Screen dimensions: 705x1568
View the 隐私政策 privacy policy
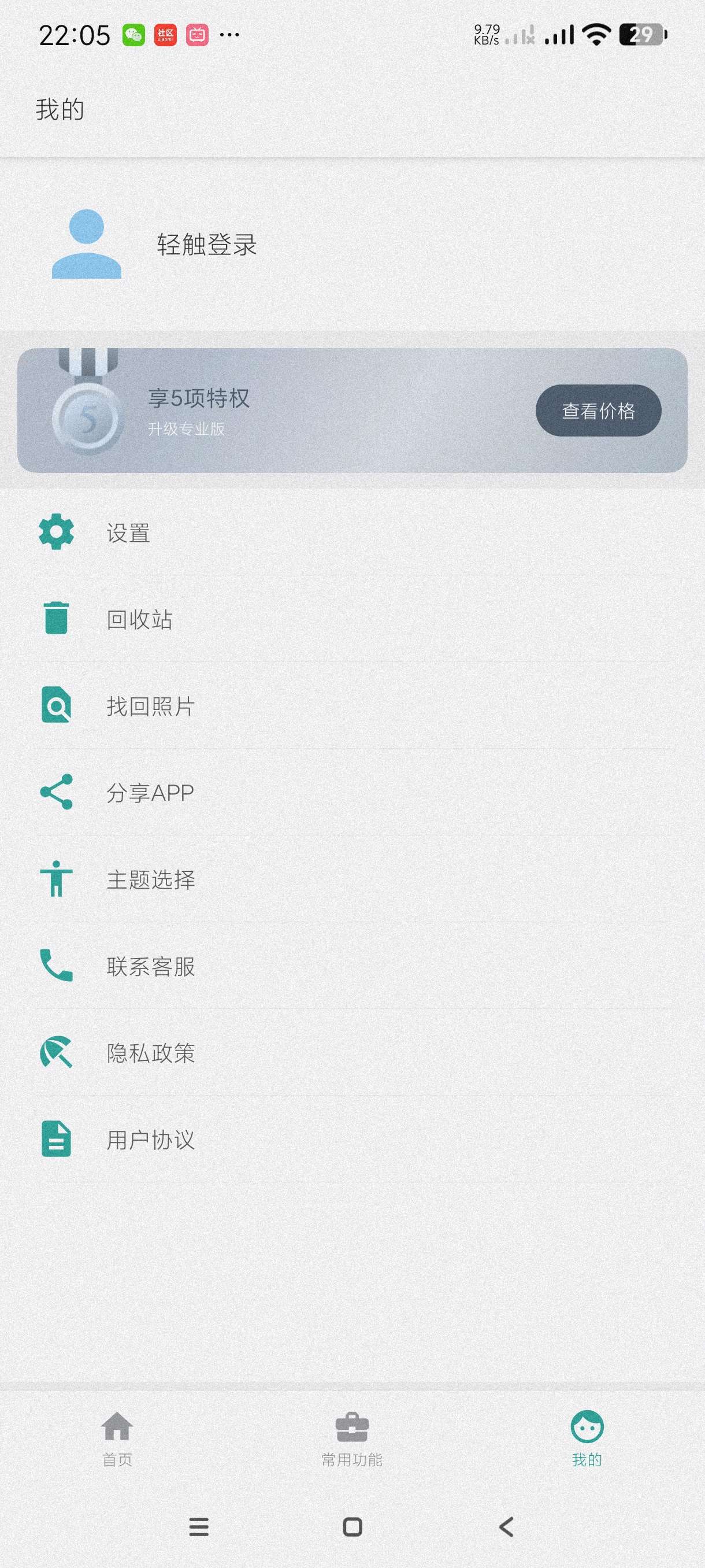coord(150,1052)
